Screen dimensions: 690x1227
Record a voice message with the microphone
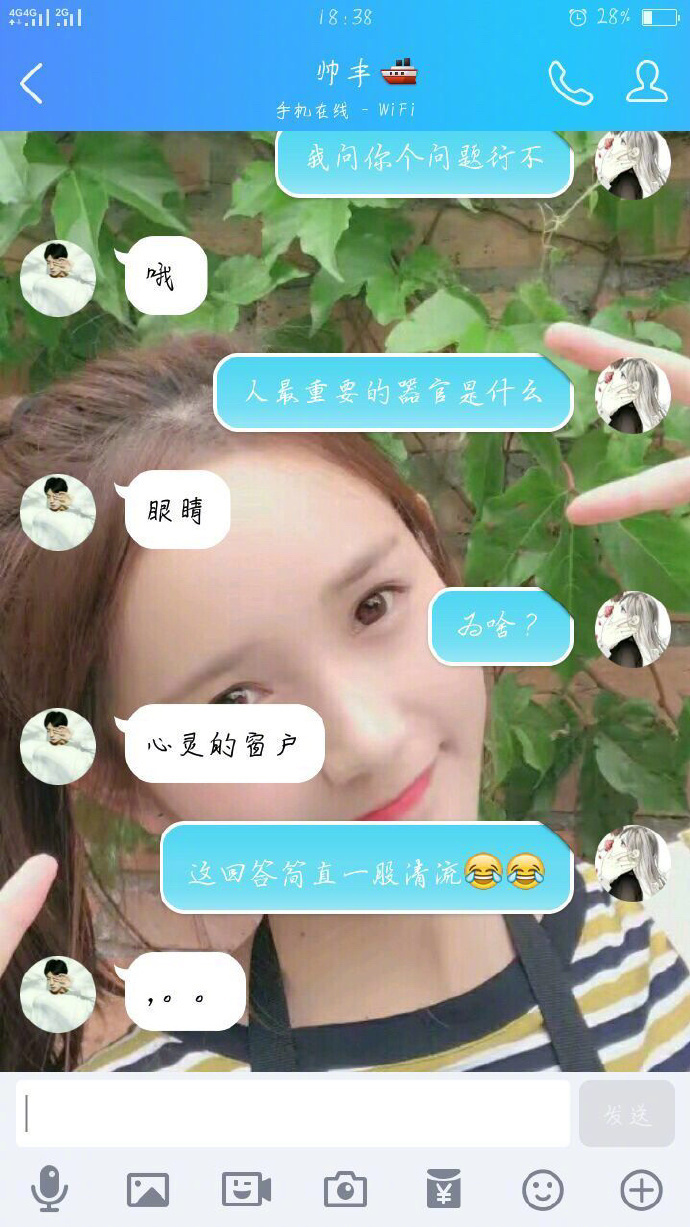tap(49, 1190)
